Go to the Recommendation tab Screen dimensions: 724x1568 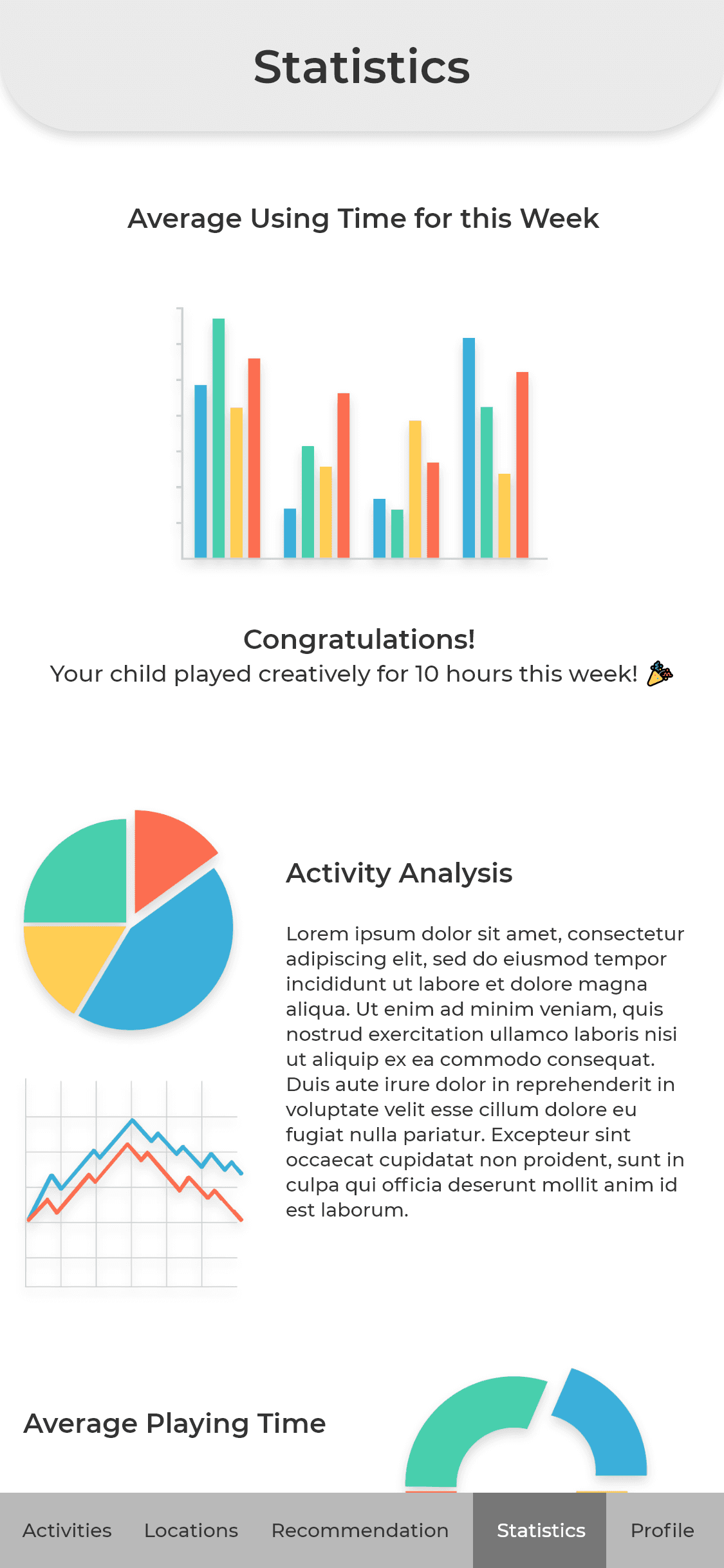click(x=360, y=1530)
